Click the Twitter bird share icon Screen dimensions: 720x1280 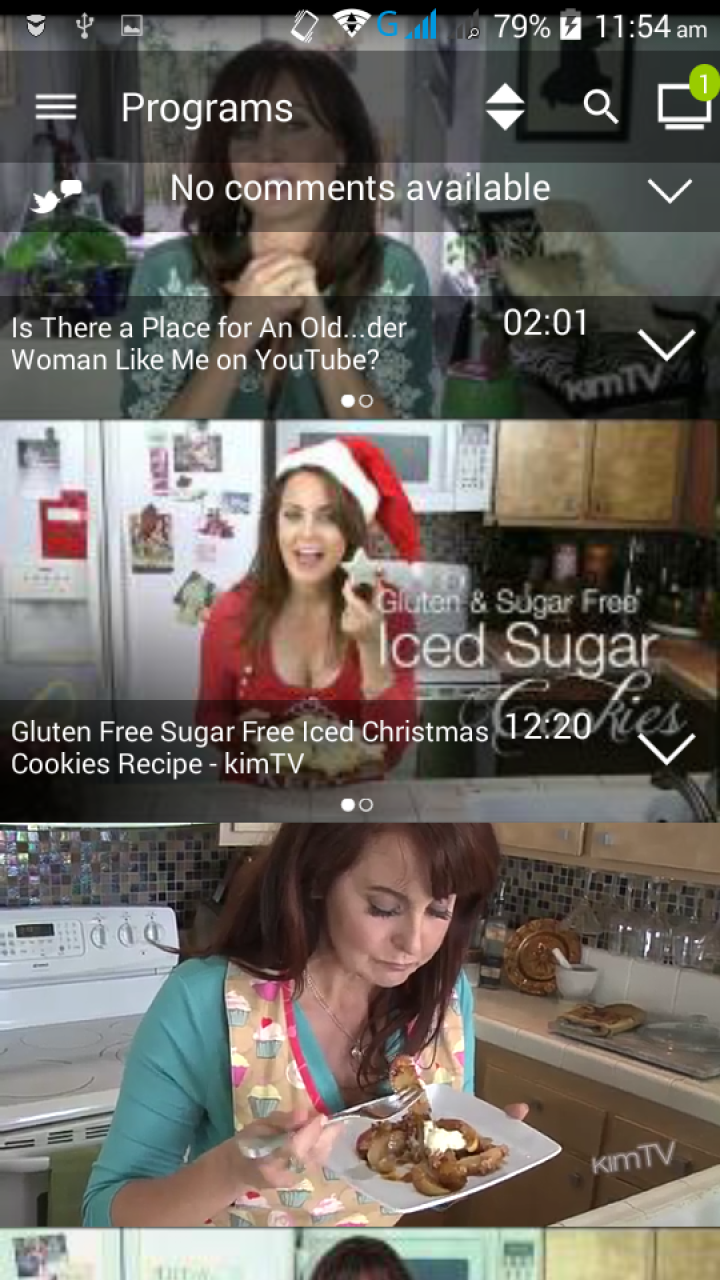coord(42,200)
